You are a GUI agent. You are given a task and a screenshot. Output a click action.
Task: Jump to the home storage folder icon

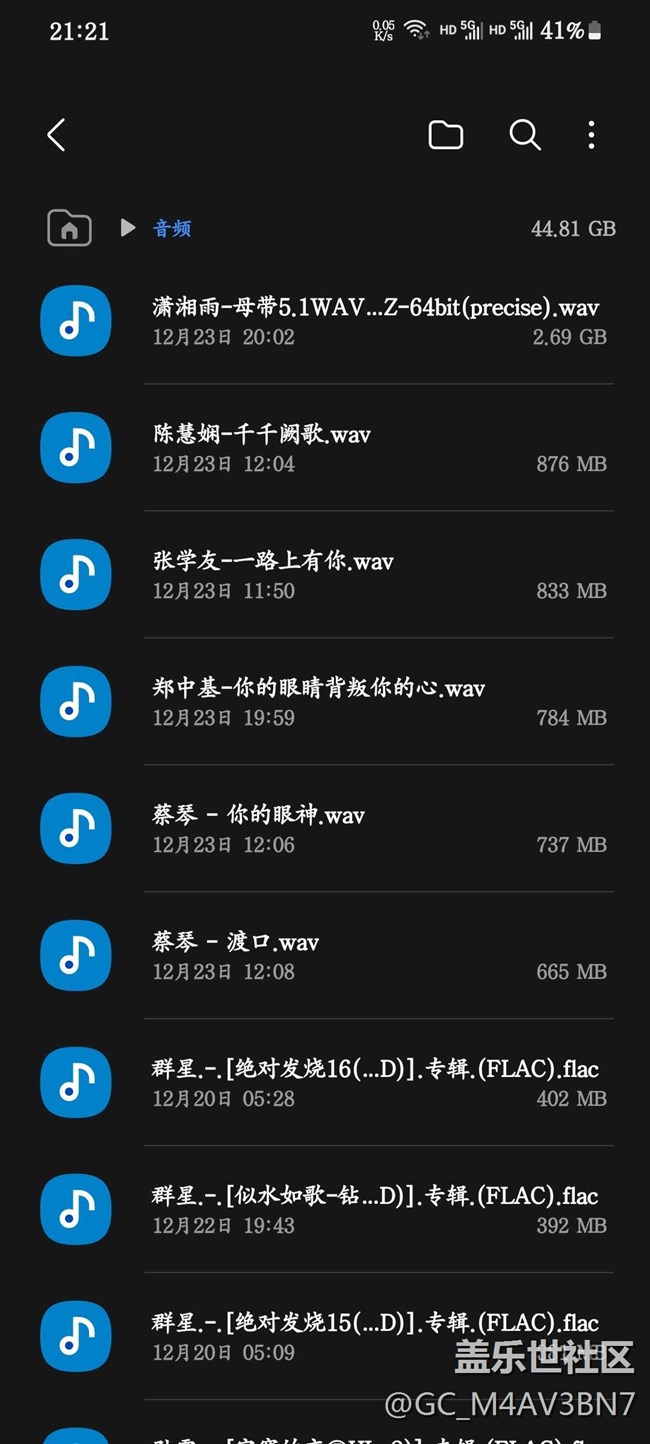pos(69,229)
